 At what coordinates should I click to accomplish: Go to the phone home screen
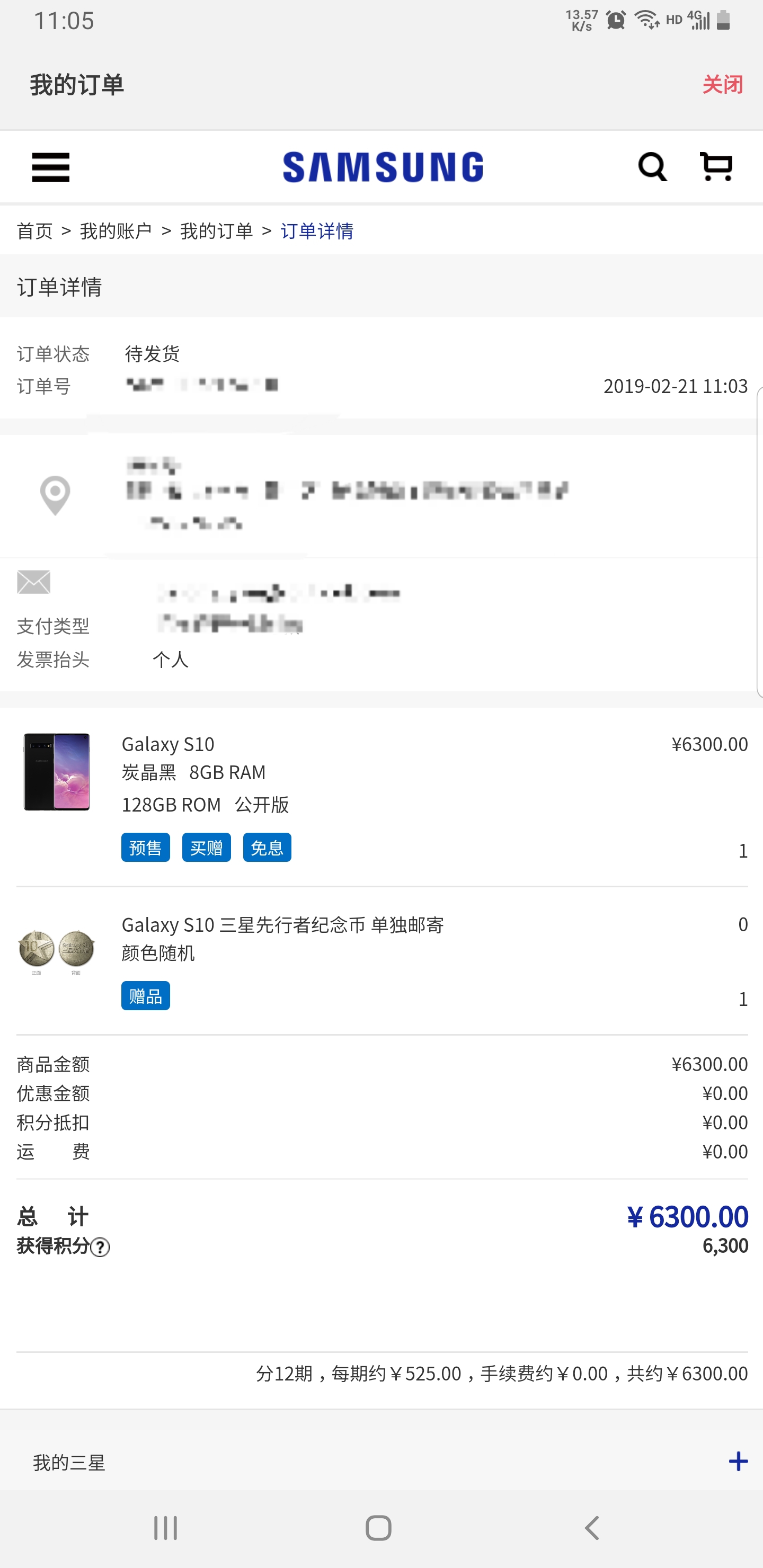coord(378,1528)
